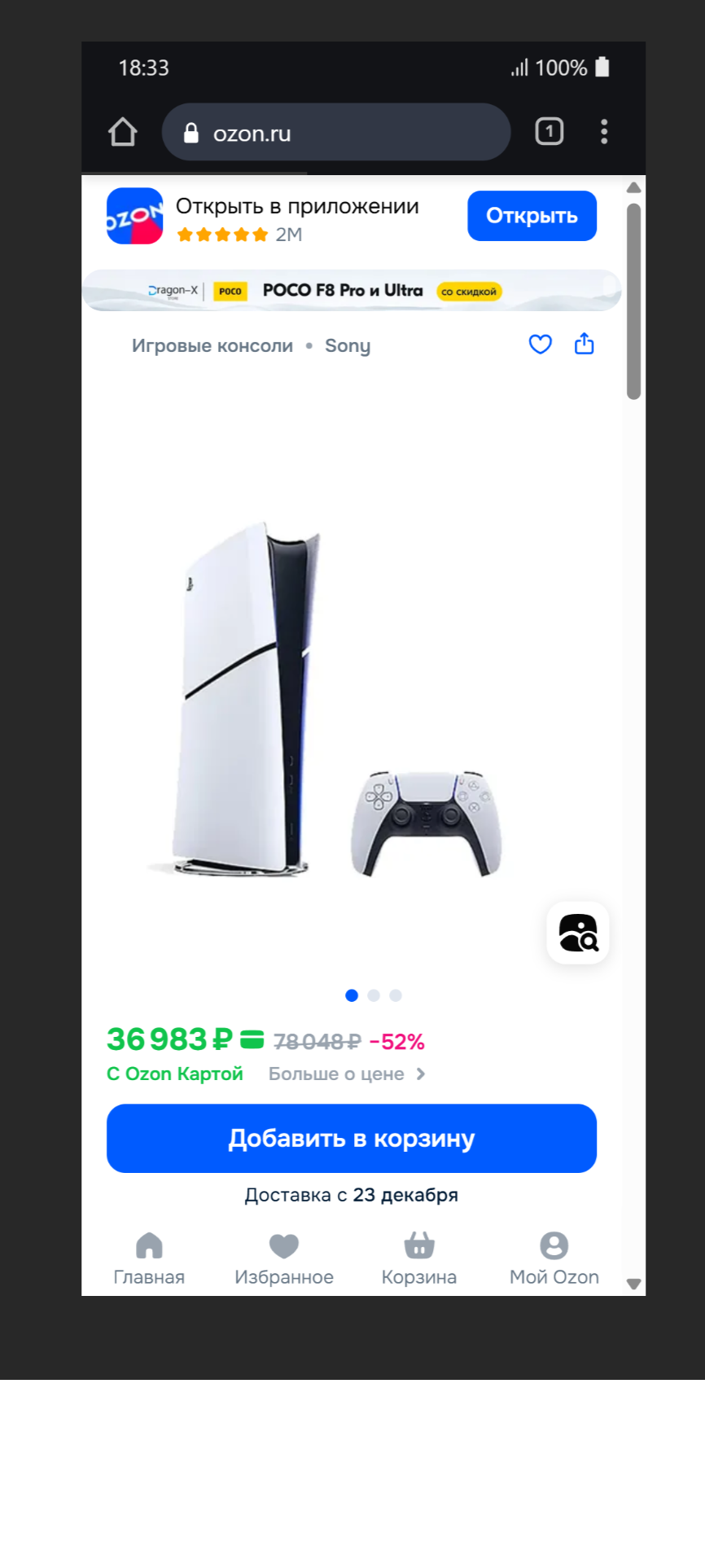The image size is (705, 1568).
Task: Go to the Главная tab
Action: click(x=149, y=1258)
